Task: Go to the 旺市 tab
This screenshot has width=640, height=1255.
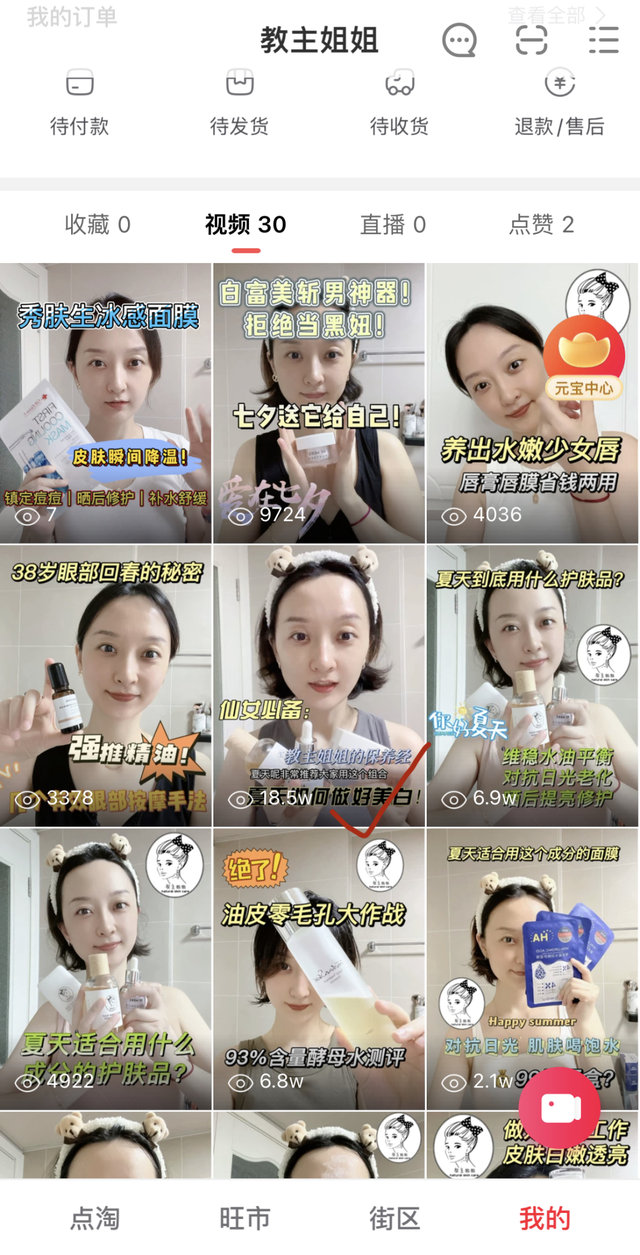Action: pos(245,1218)
